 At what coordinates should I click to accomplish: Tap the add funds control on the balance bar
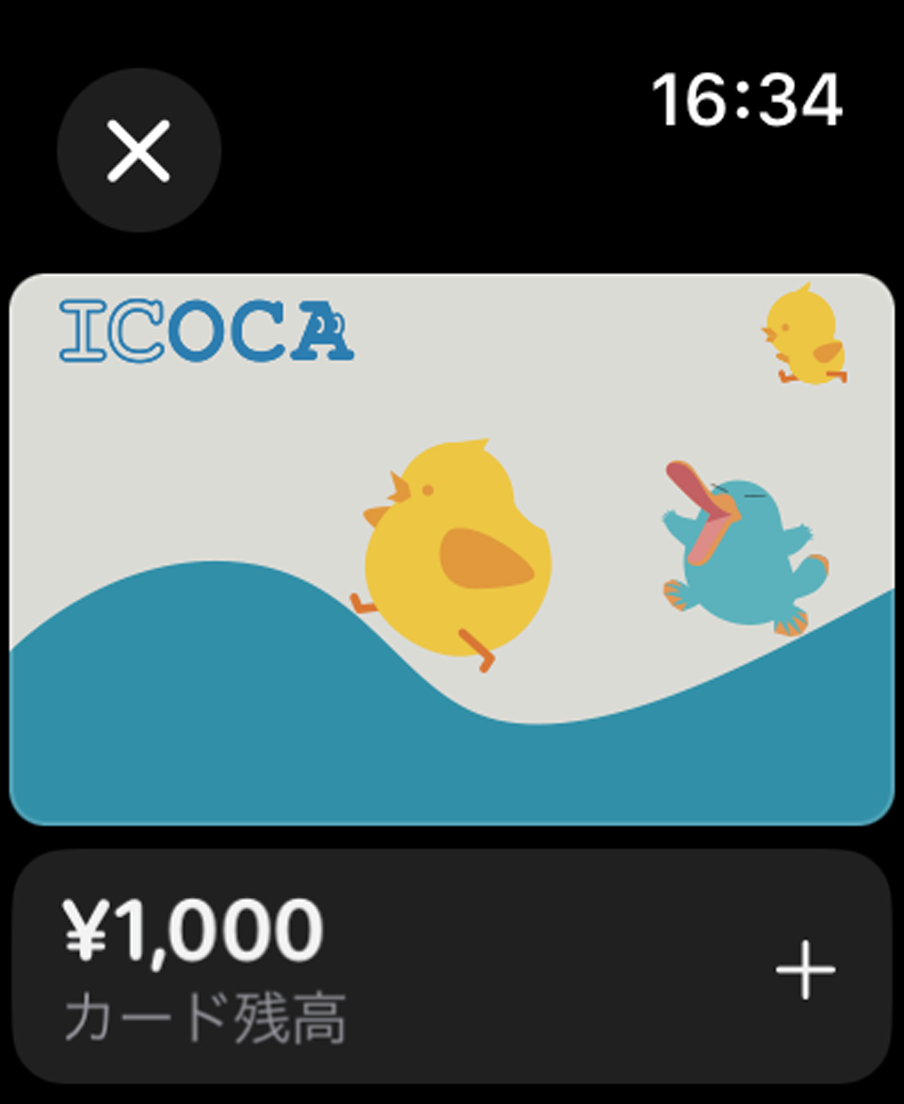[806, 968]
